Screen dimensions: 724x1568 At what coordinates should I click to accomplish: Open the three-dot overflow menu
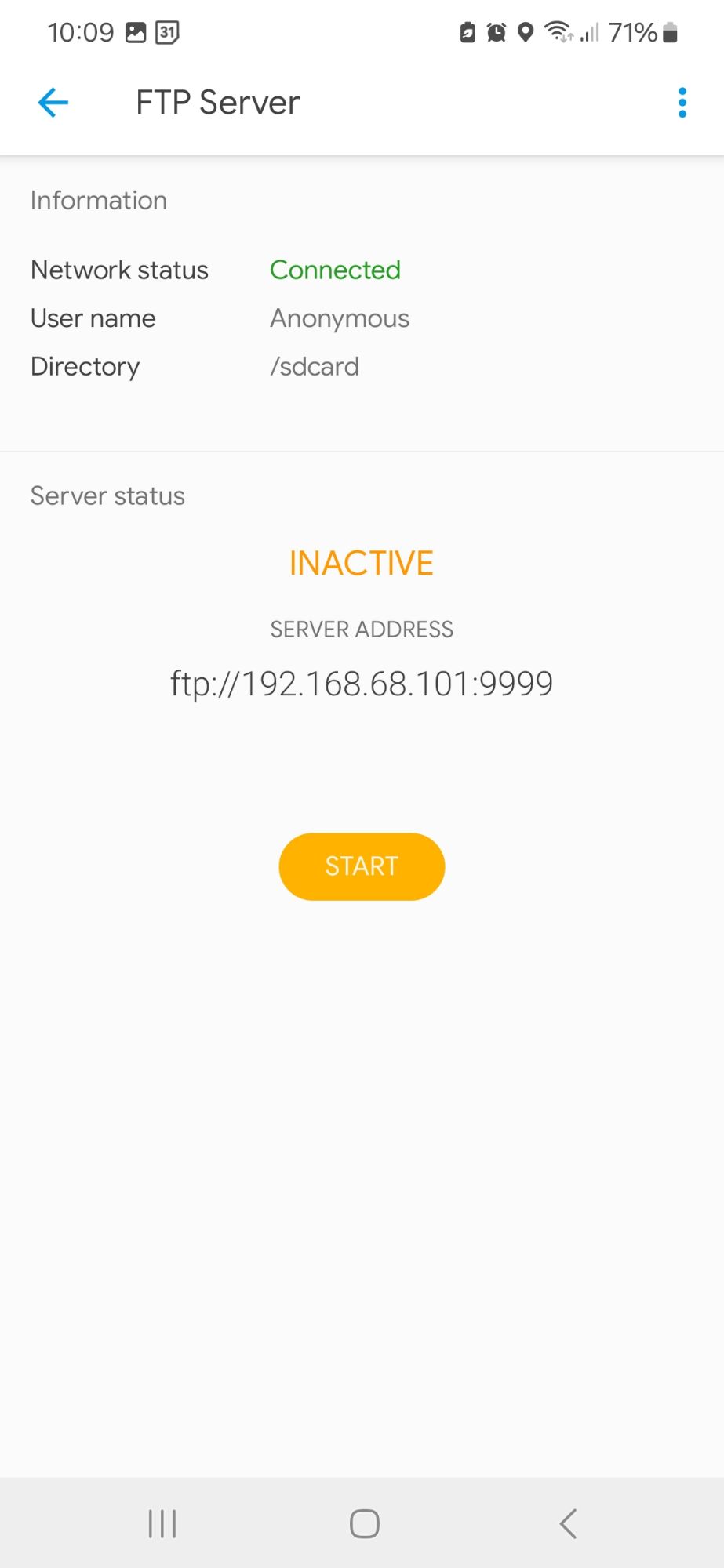tap(682, 103)
